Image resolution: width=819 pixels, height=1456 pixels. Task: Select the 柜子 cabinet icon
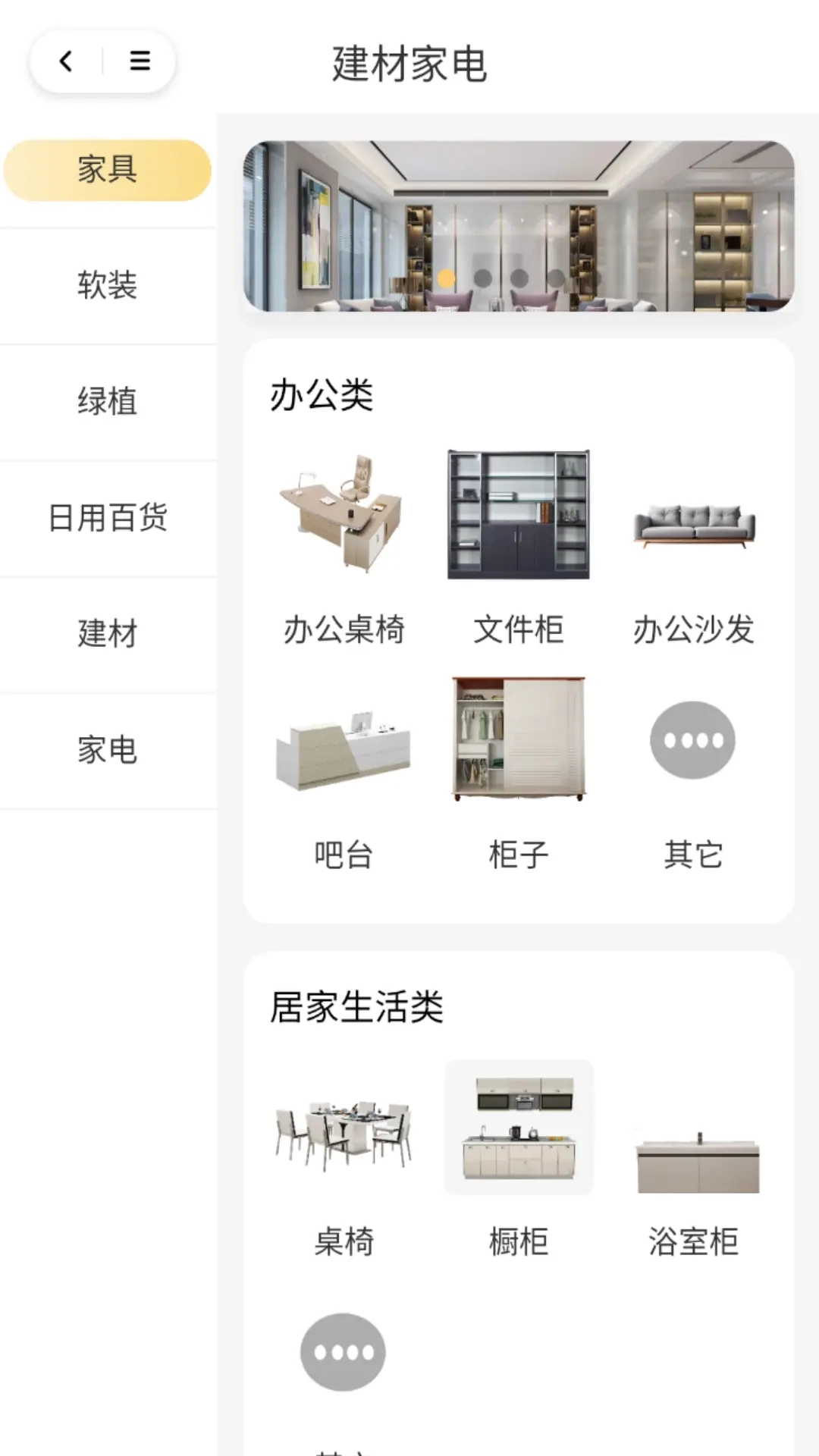[518, 739]
